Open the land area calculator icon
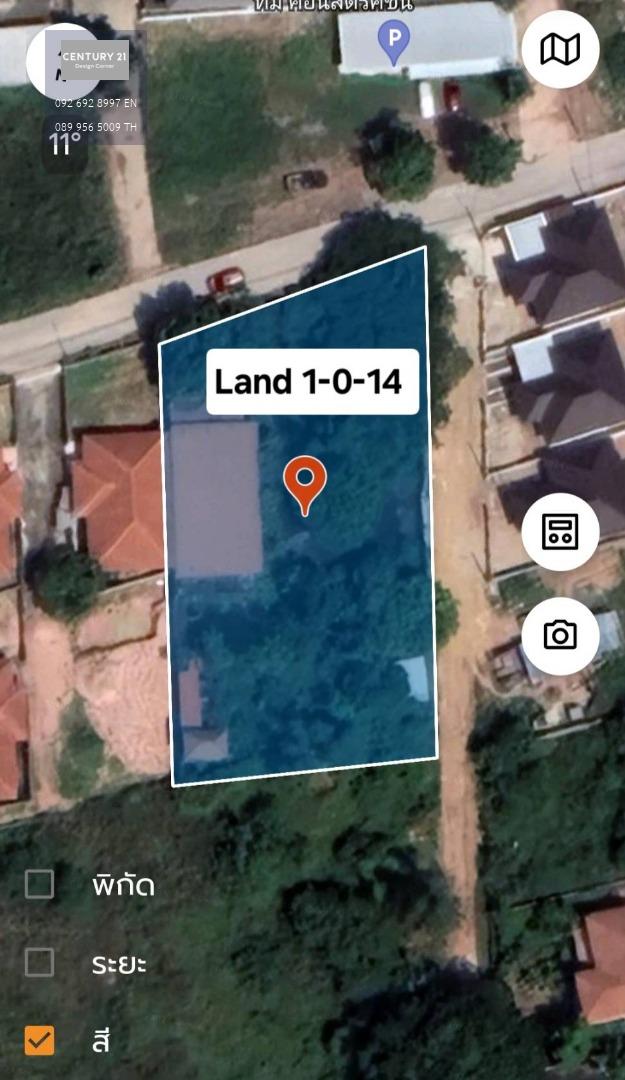This screenshot has width=625, height=1080. pyautogui.click(x=560, y=532)
